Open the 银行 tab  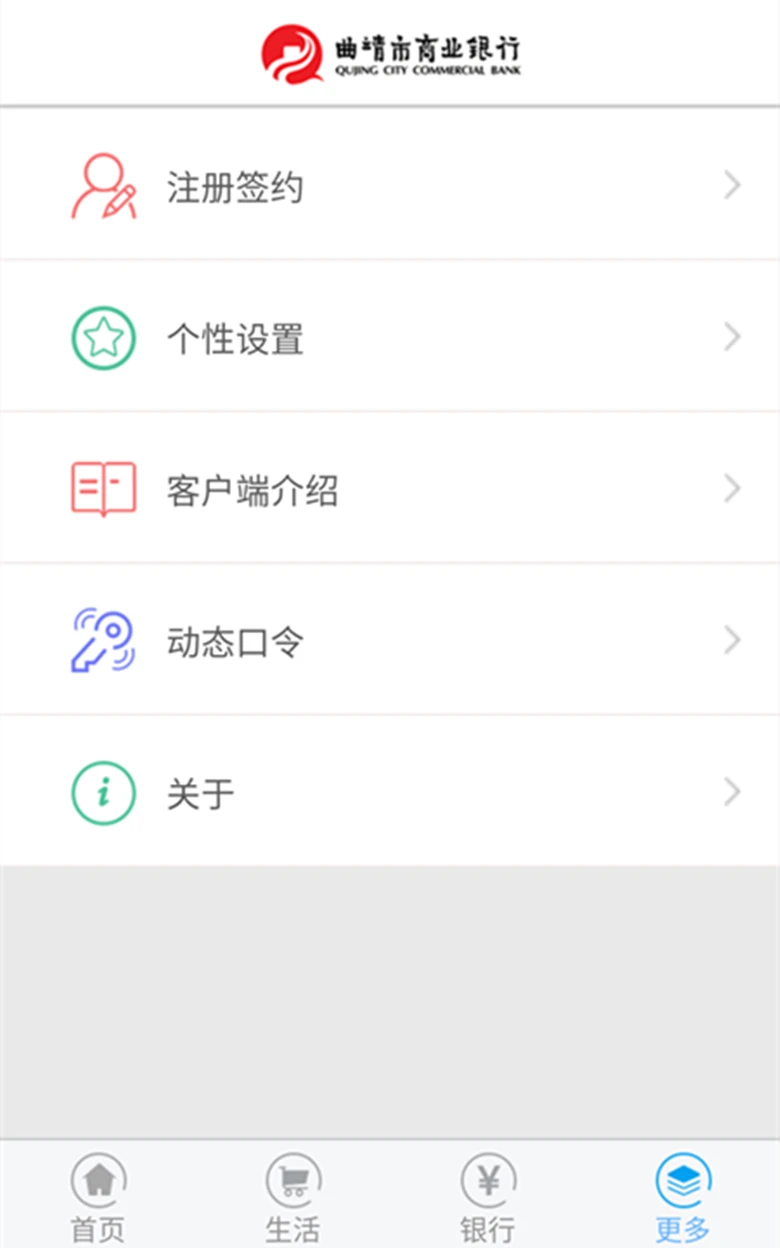487,1225
